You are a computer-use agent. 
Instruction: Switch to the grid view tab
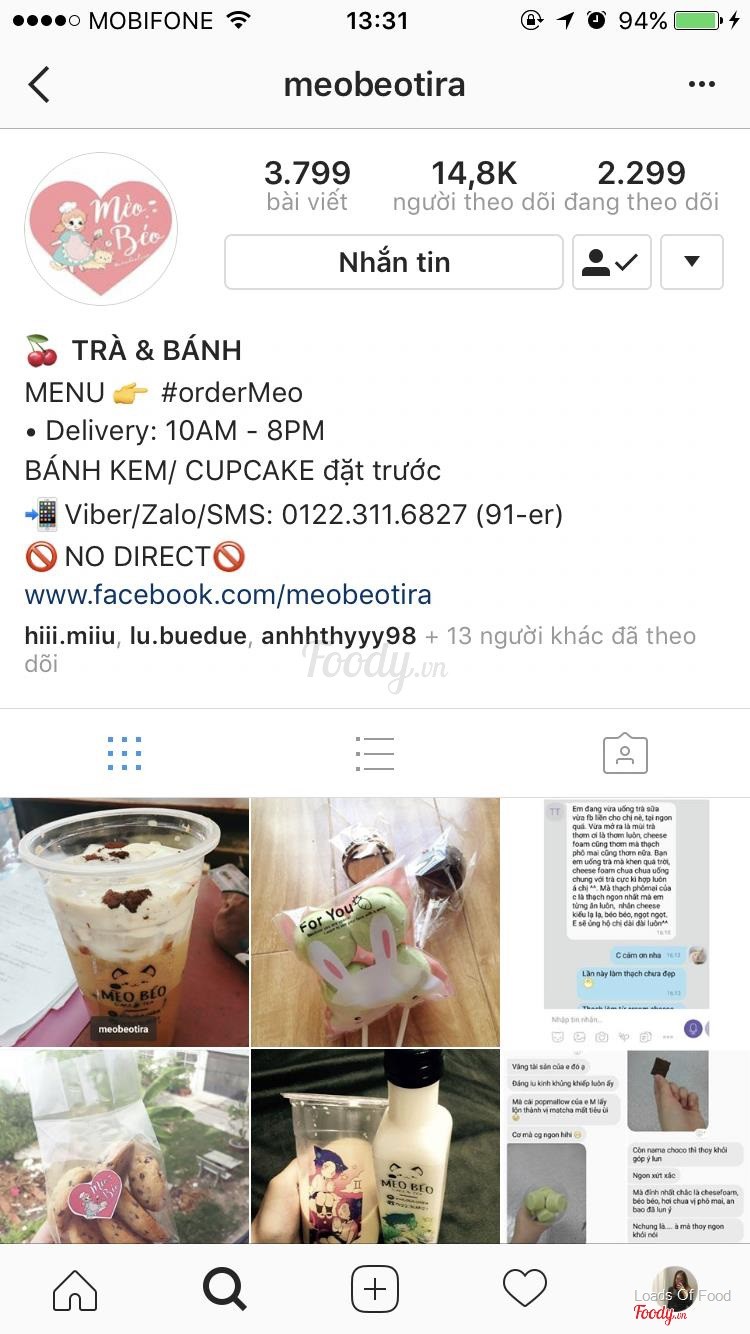point(124,754)
